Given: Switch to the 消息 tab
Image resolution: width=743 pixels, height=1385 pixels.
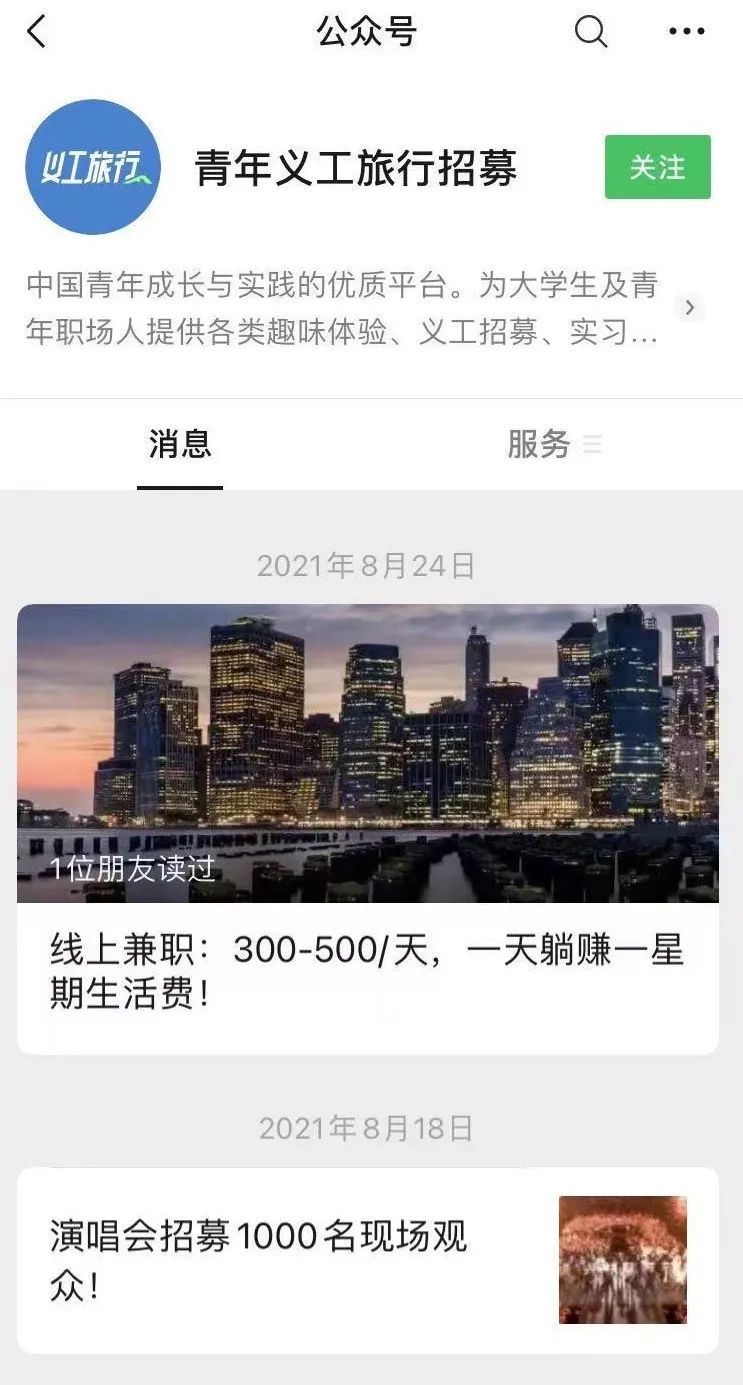Looking at the screenshot, I should coord(178,444).
